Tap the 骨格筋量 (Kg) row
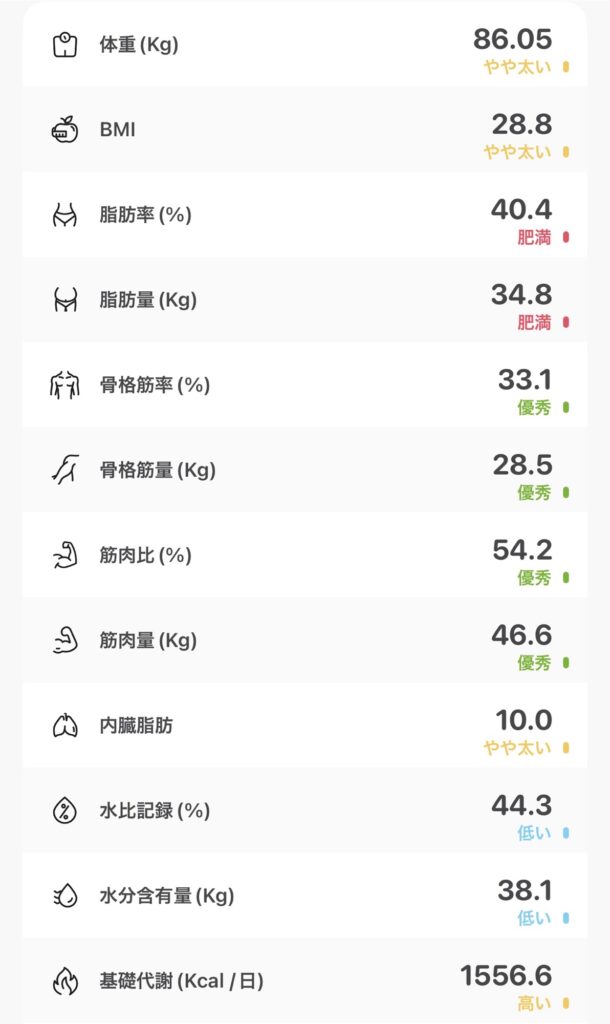The height and width of the screenshot is (1024, 610). coord(304,470)
